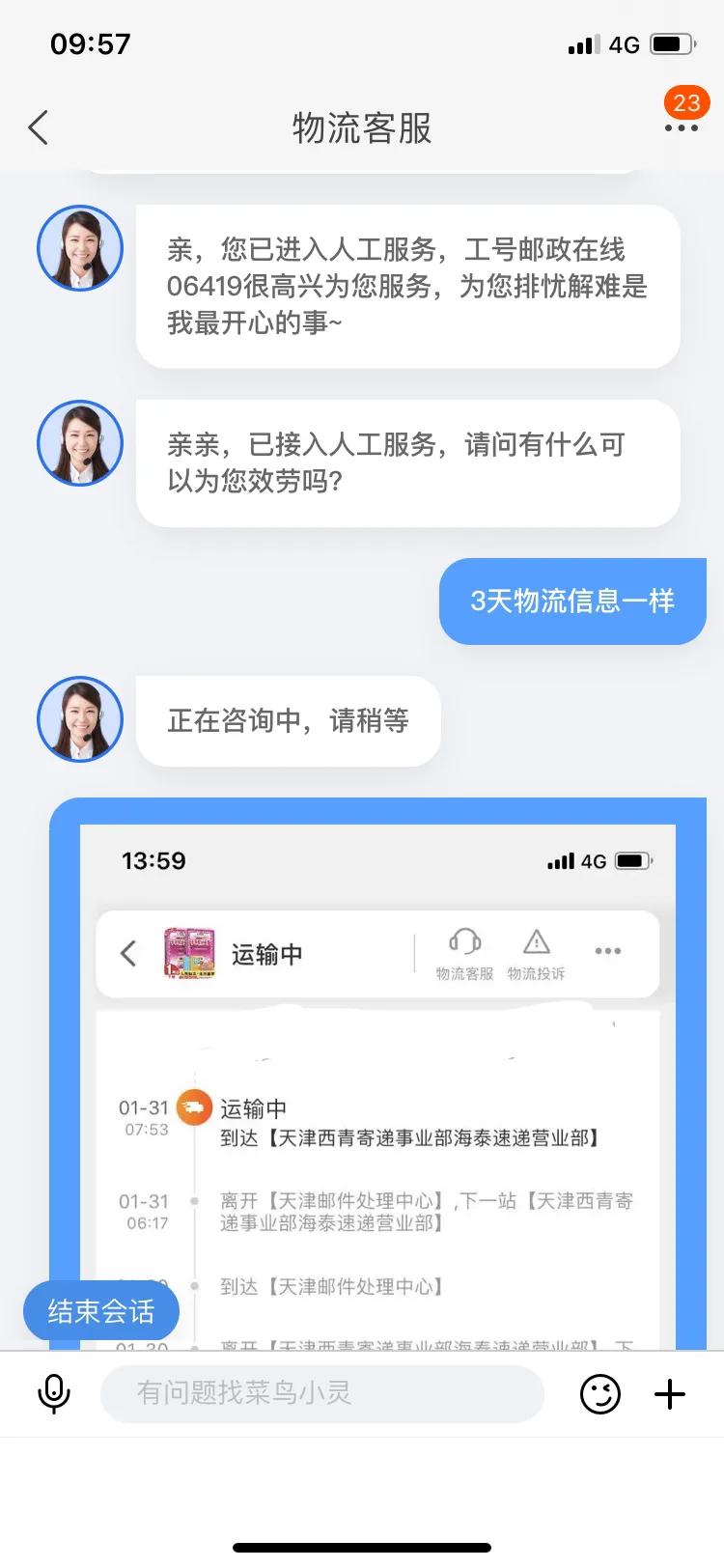Viewport: 724px width, 1568px height.
Task: Tap the back chevron inside the tracking screenshot
Action: coord(126,953)
